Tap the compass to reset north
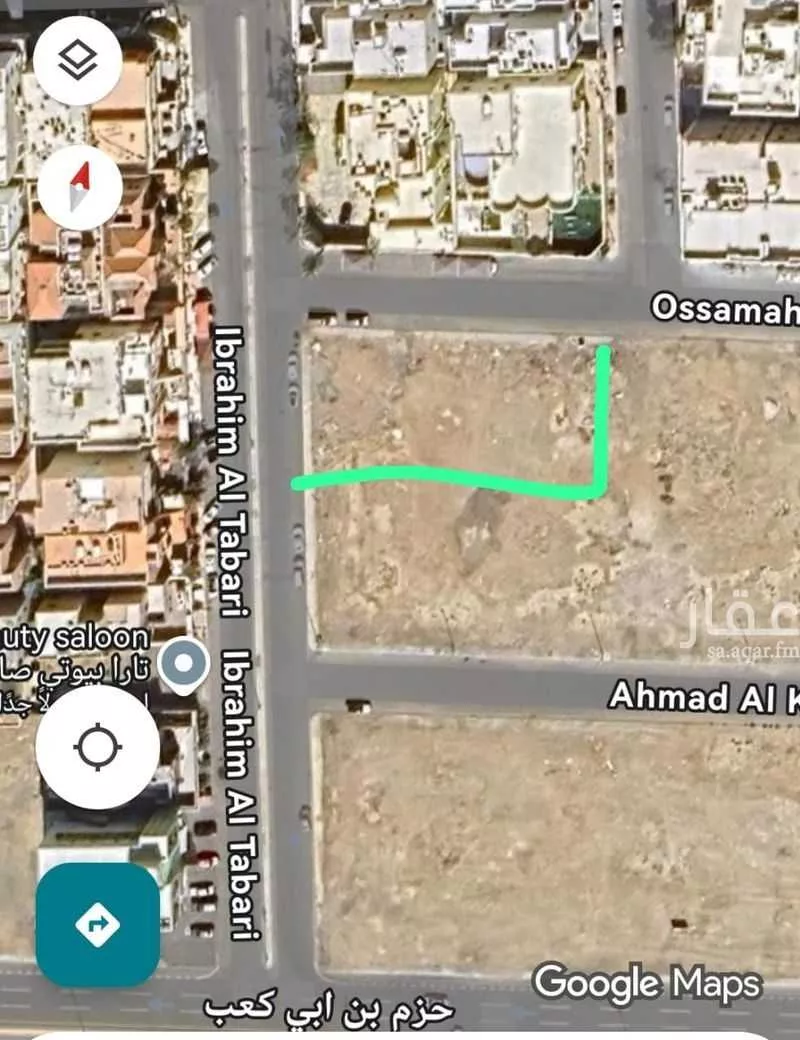 point(79,187)
